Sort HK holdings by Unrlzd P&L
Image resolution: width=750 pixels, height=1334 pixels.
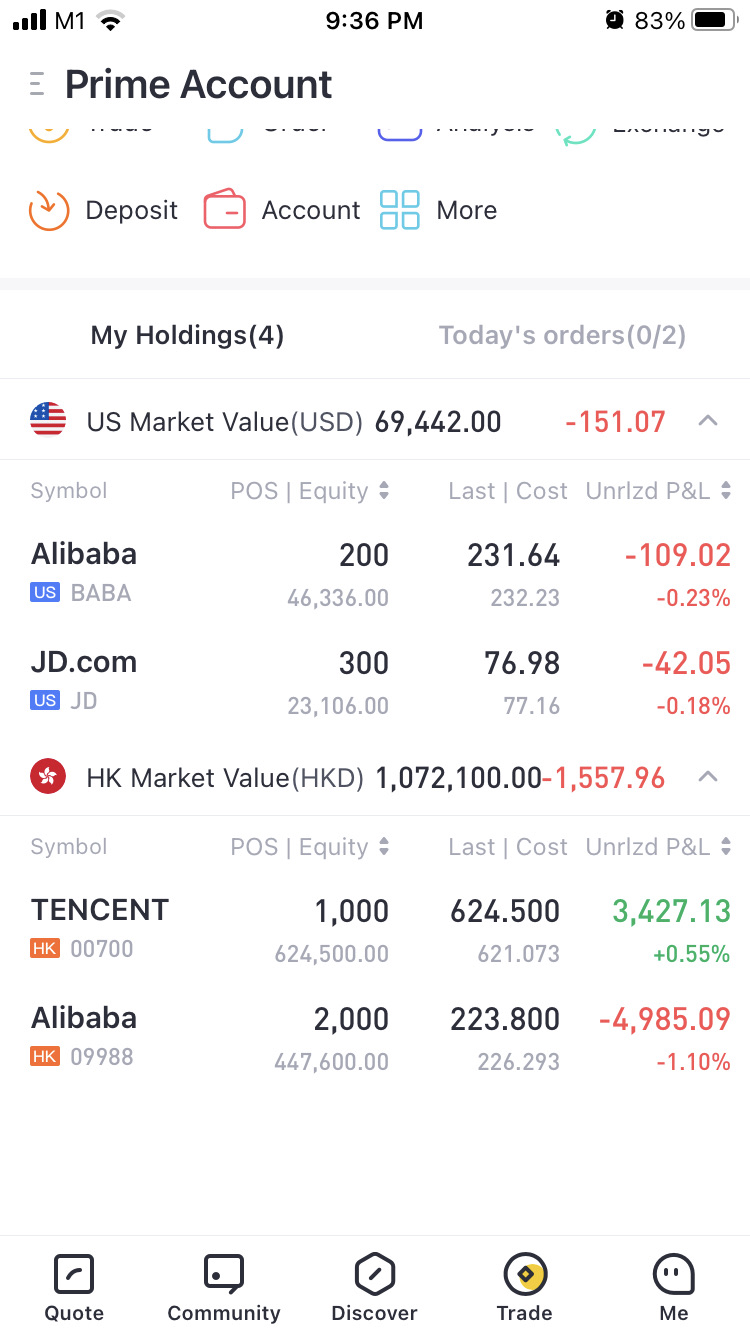[658, 847]
